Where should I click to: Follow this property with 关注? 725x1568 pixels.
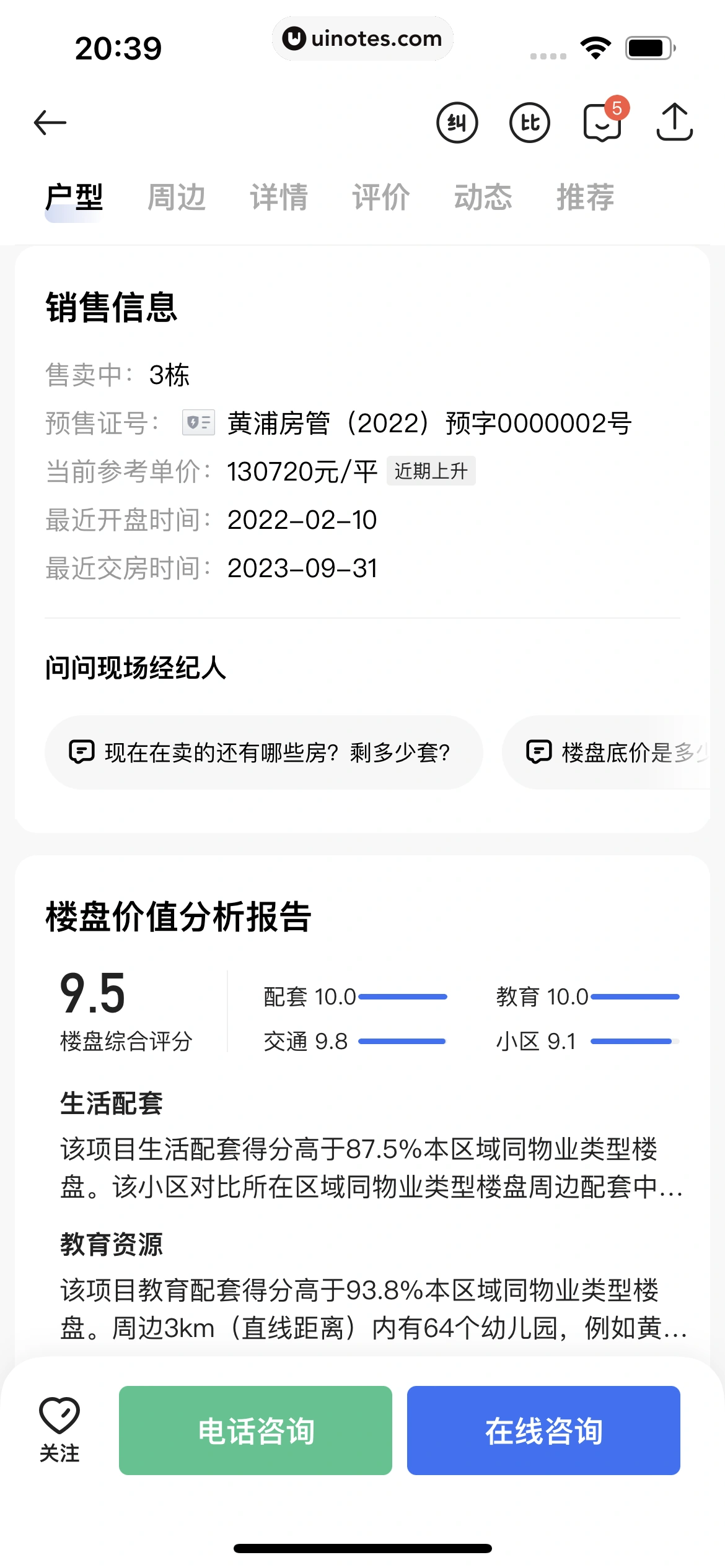(x=59, y=1429)
